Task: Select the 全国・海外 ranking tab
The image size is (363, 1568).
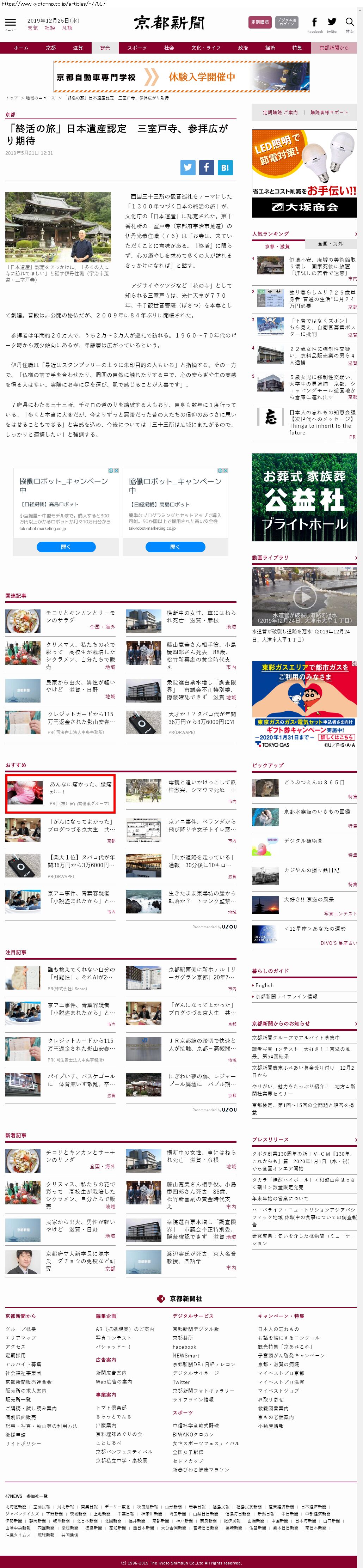Action: tap(330, 243)
